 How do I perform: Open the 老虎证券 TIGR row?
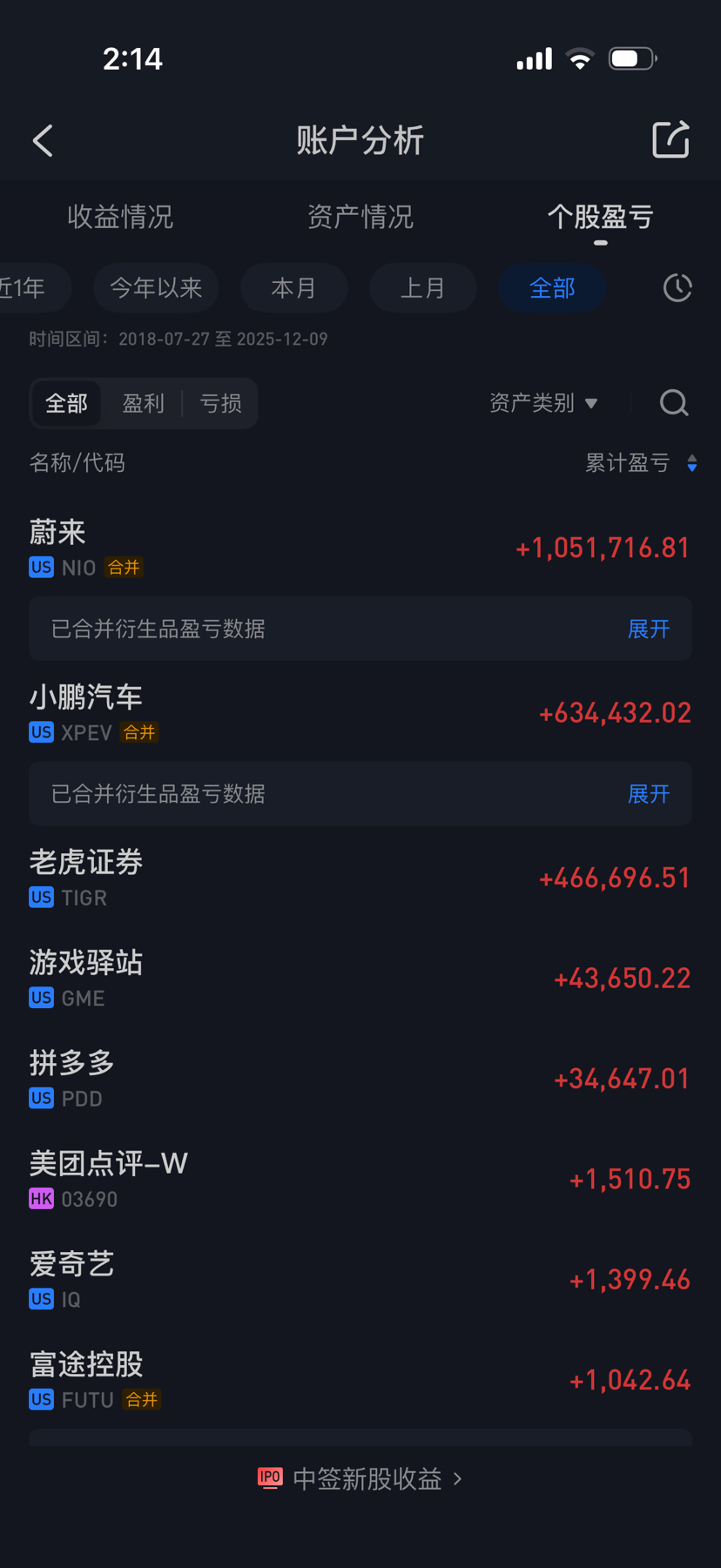click(360, 878)
